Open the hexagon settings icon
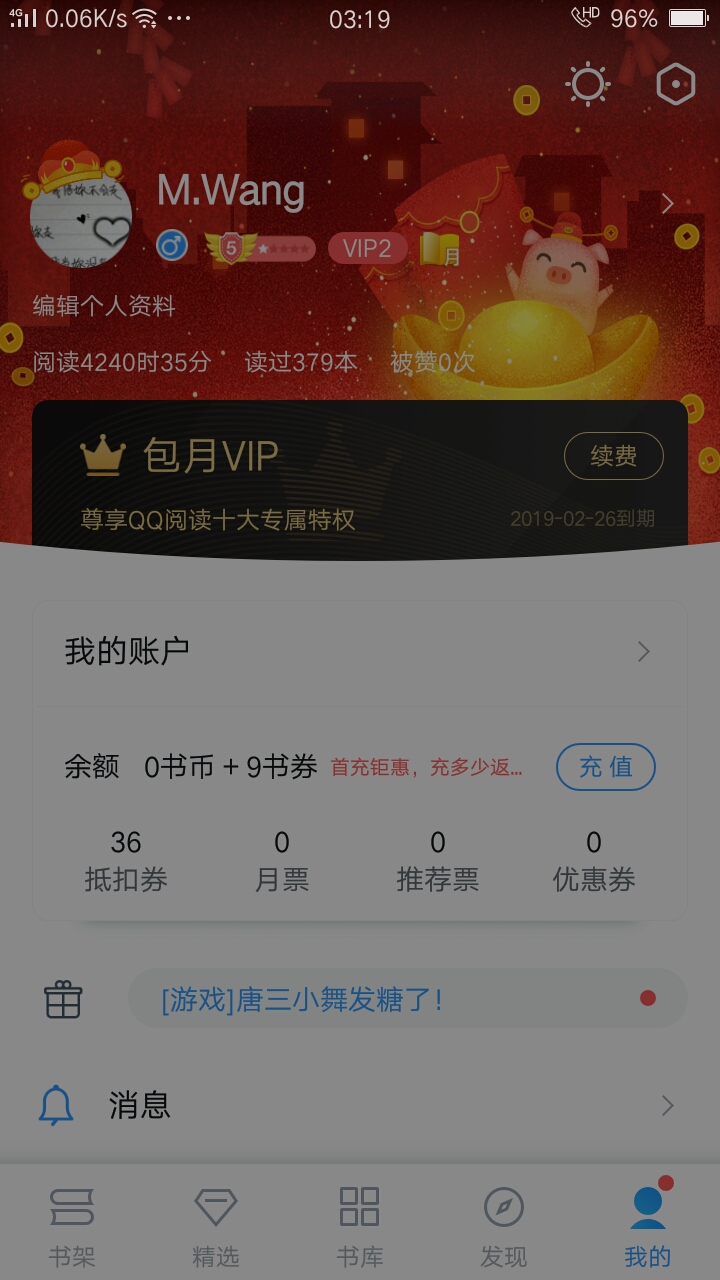Screen dimensions: 720x1280 [675, 85]
